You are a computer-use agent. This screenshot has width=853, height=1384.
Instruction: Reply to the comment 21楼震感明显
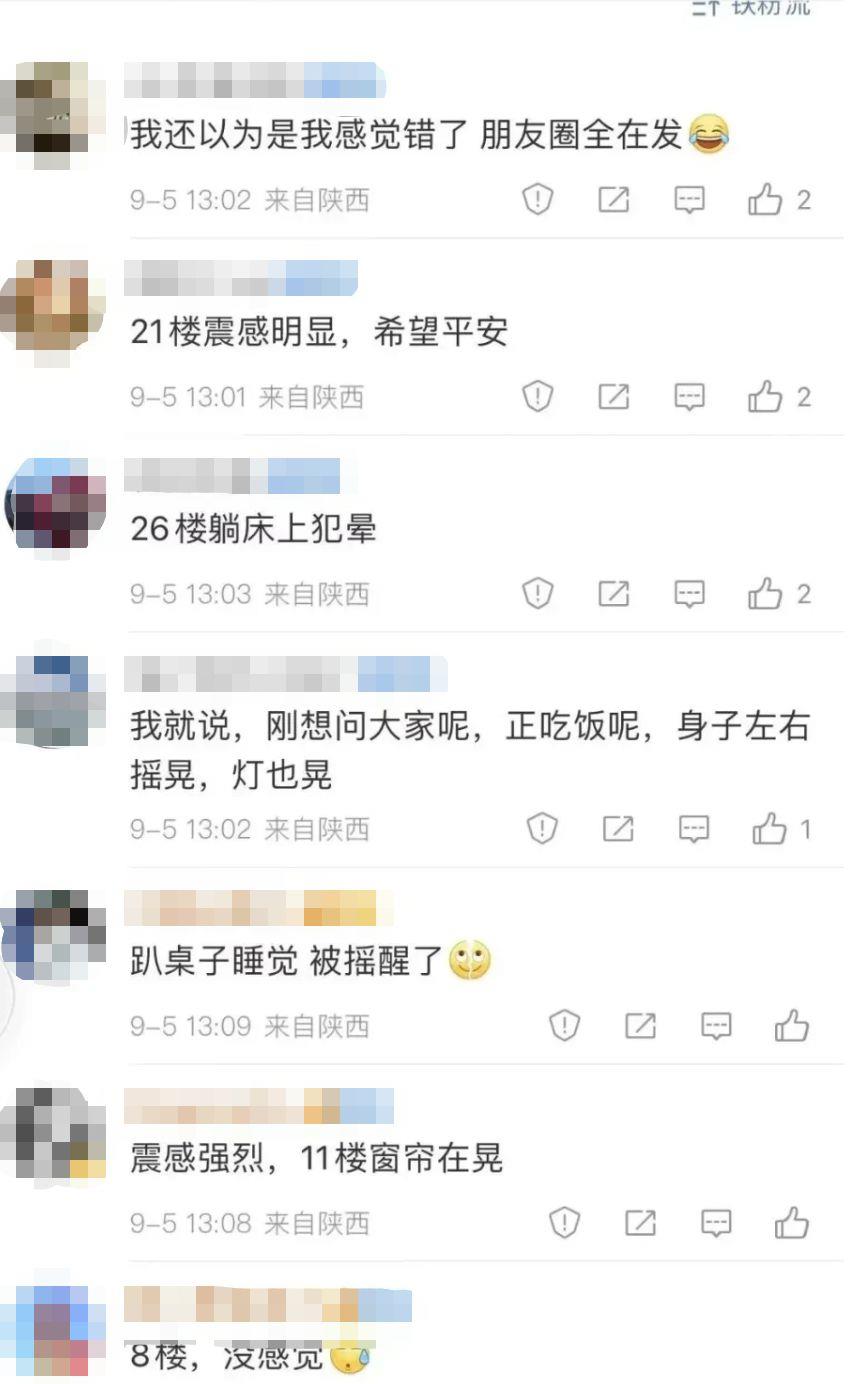click(689, 397)
